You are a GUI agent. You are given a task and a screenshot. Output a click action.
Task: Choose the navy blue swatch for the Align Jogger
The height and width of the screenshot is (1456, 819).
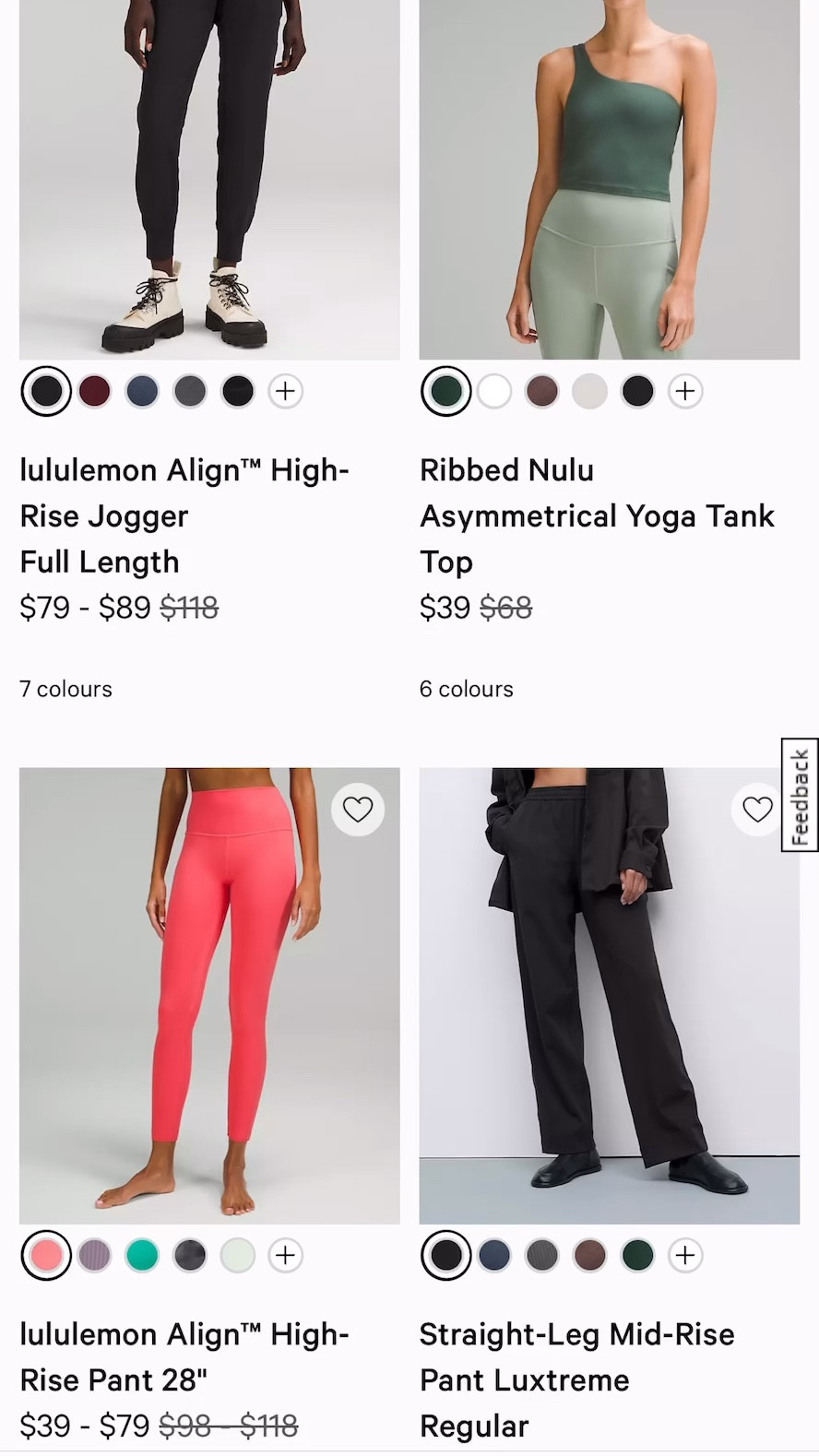(142, 391)
